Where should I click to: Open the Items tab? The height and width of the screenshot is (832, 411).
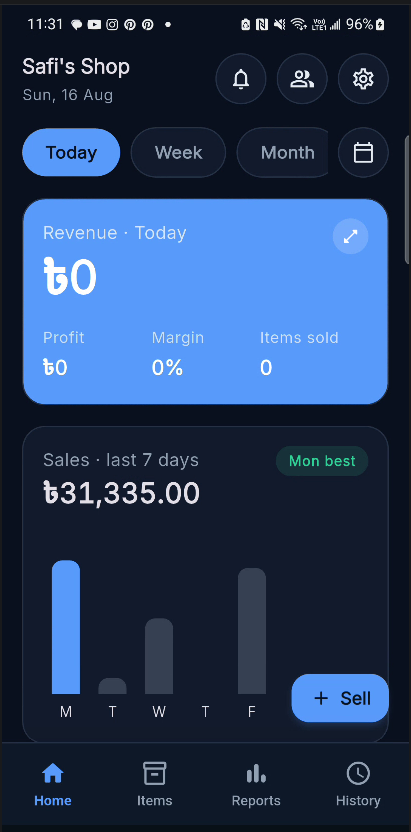(x=154, y=784)
